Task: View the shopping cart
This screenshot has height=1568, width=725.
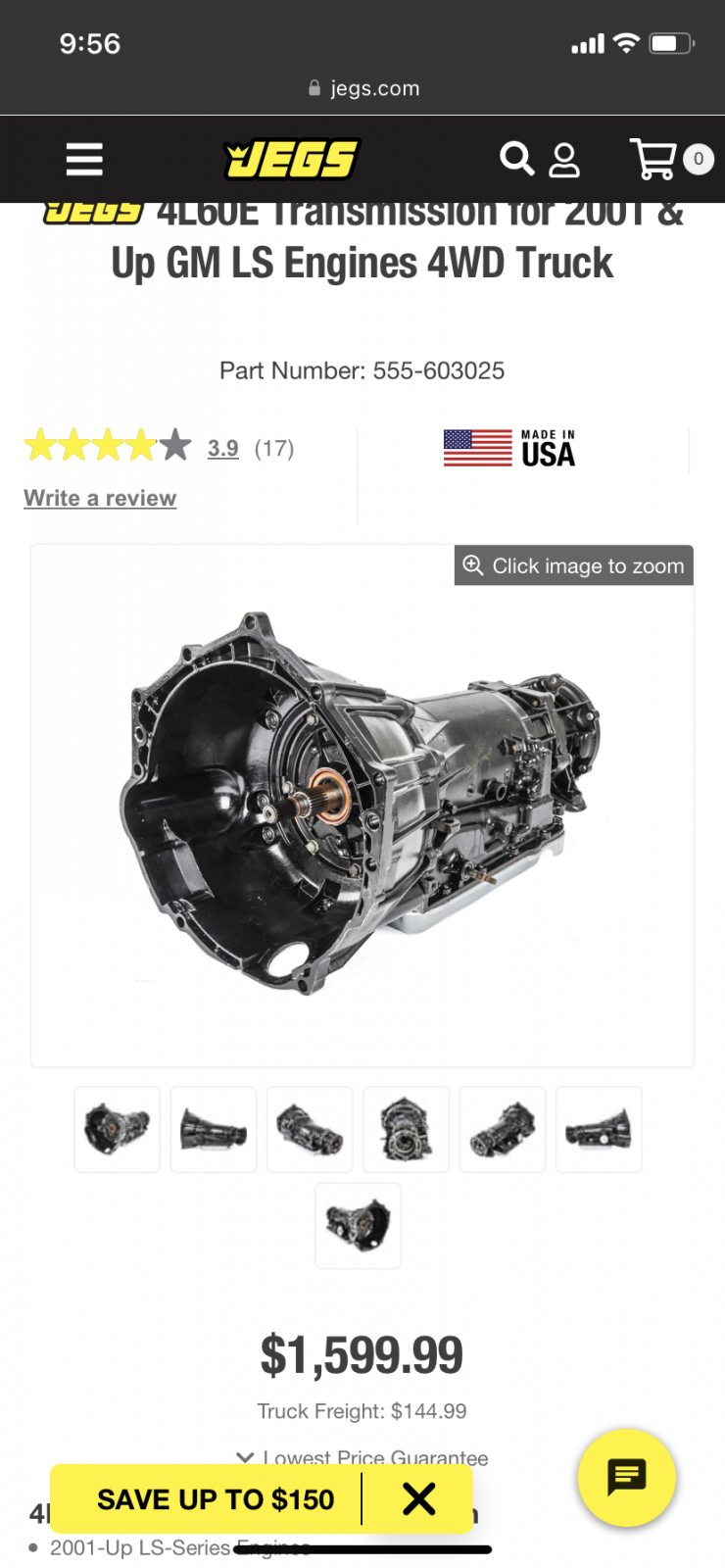Action: click(671, 159)
